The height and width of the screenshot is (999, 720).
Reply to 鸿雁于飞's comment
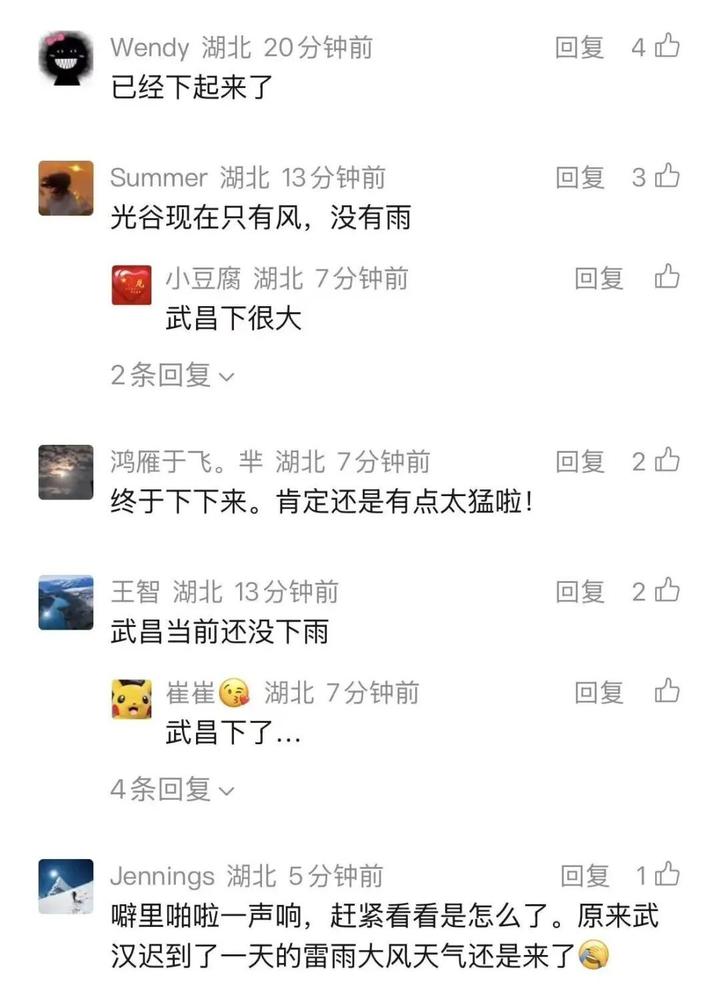(581, 461)
